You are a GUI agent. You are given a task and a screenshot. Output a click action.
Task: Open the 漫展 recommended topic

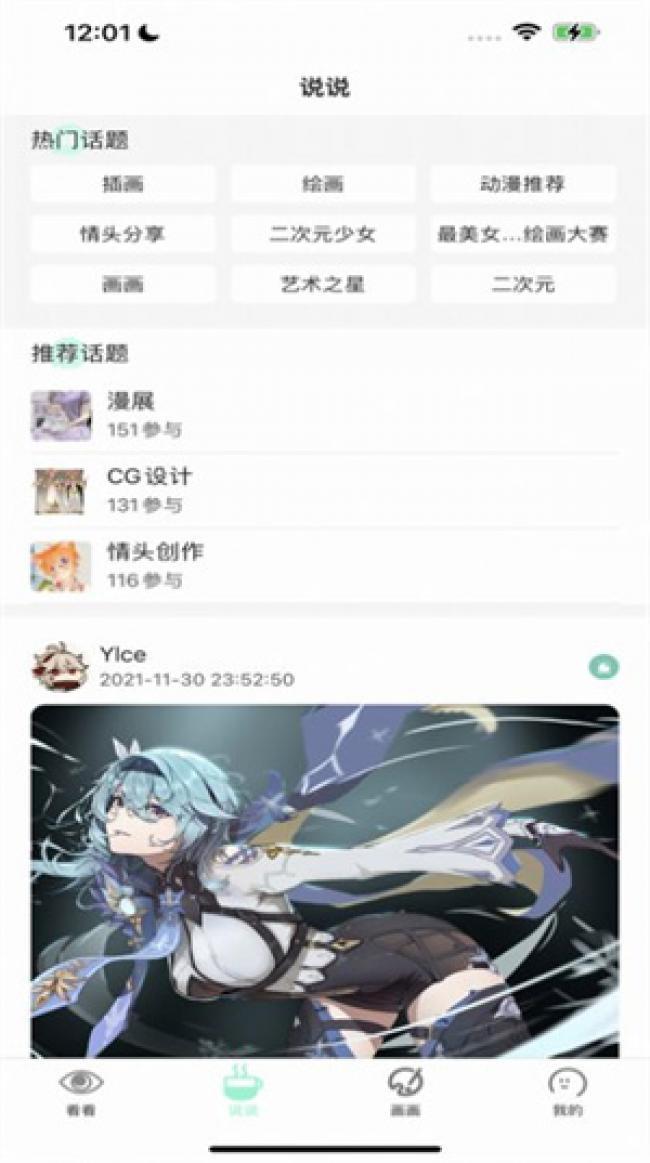(130, 415)
